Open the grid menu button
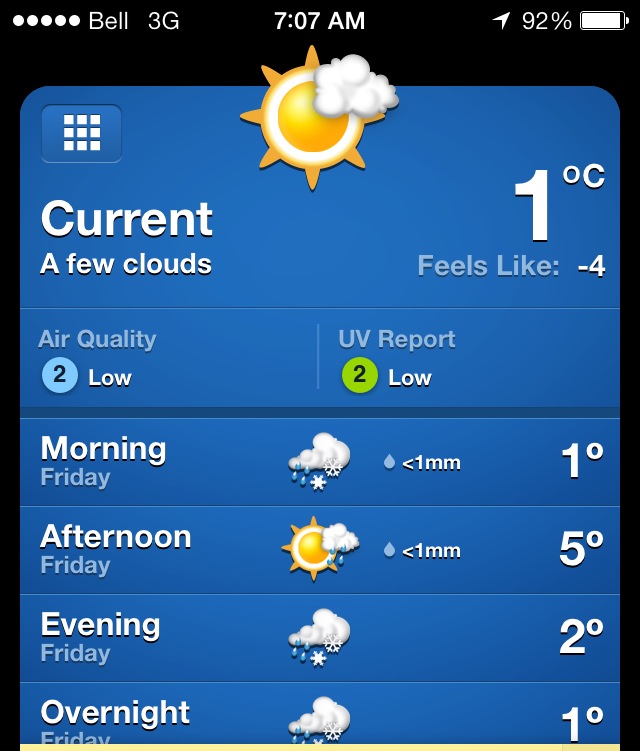The height and width of the screenshot is (751, 640). pos(81,133)
